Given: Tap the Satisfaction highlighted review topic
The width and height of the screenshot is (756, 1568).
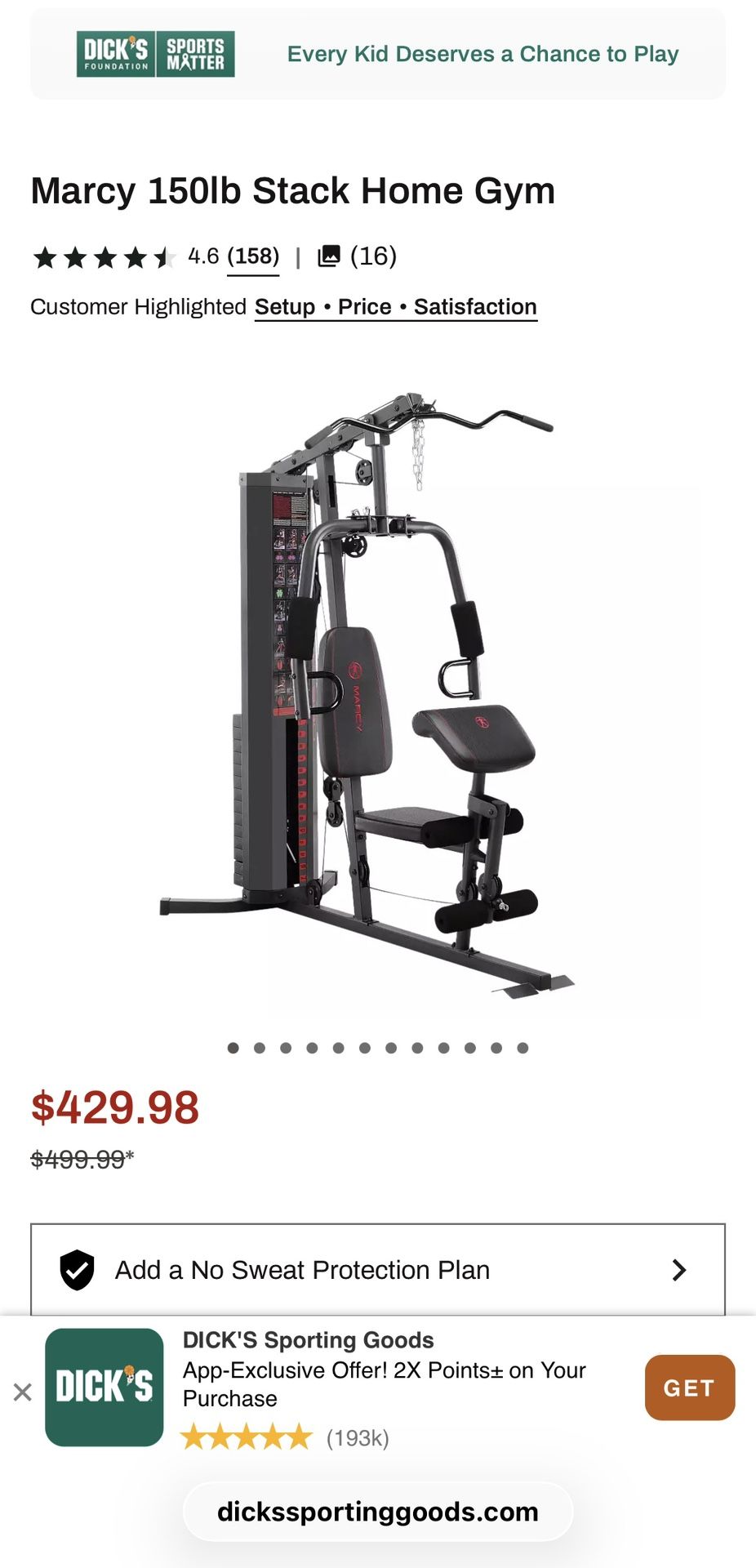Looking at the screenshot, I should pos(475,307).
